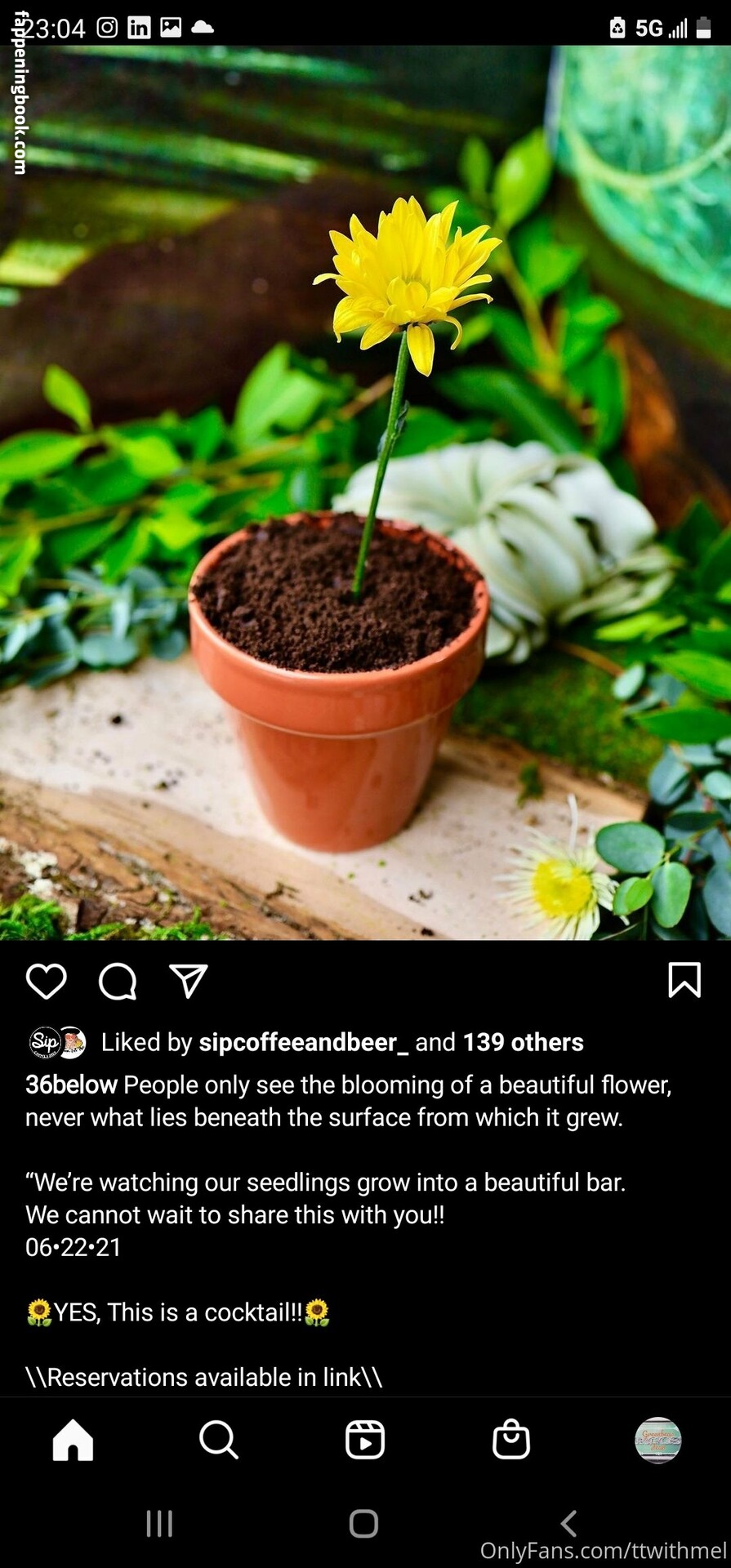Open your profile tab avatar

click(657, 1439)
